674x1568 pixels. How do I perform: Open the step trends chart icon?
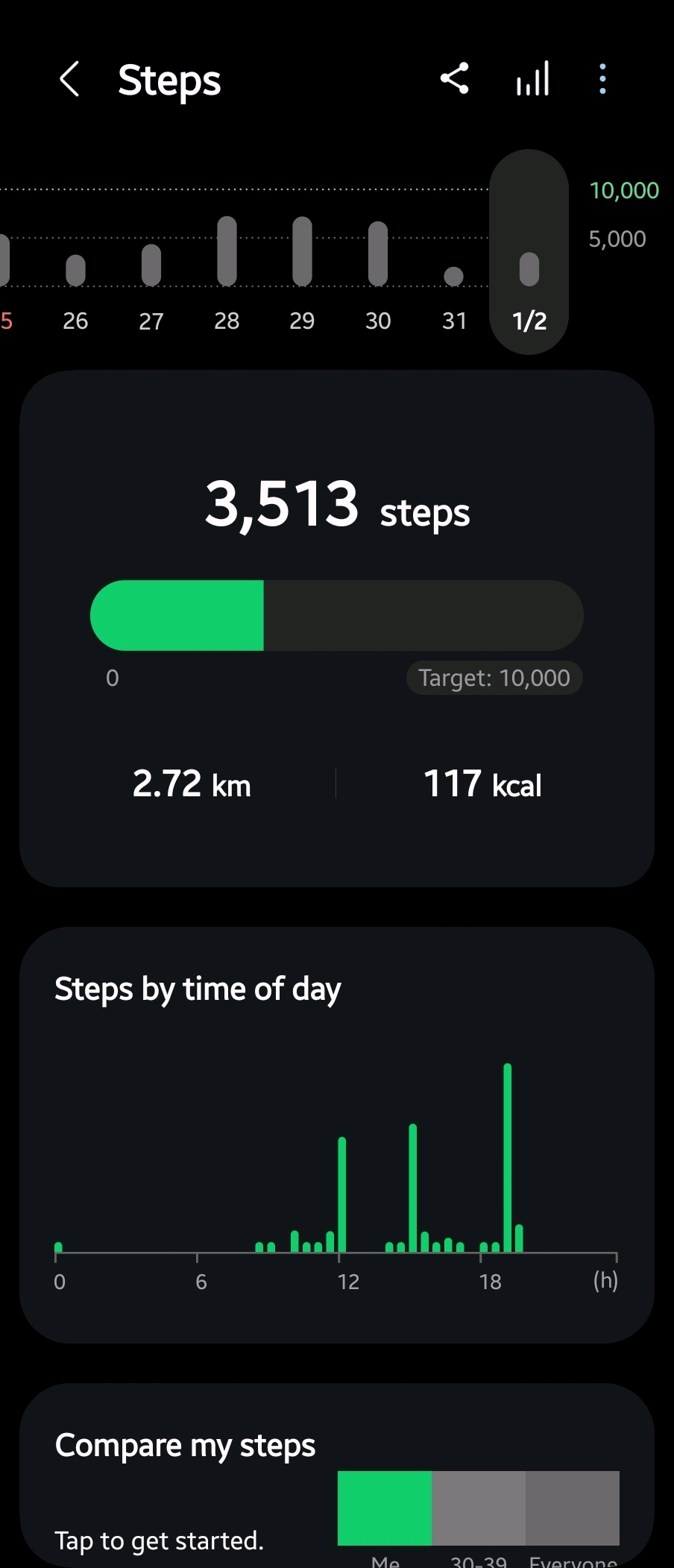(533, 78)
